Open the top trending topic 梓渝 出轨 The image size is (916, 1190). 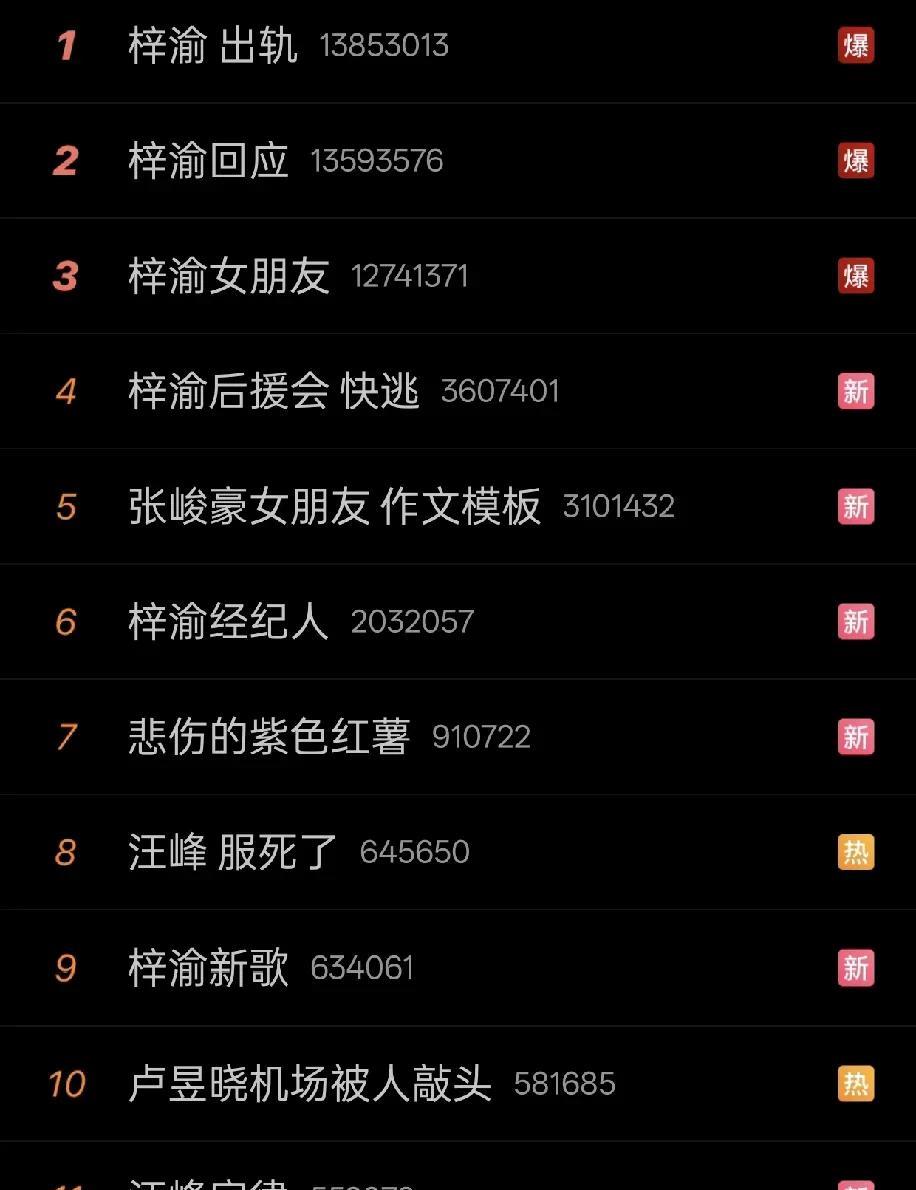coord(213,46)
